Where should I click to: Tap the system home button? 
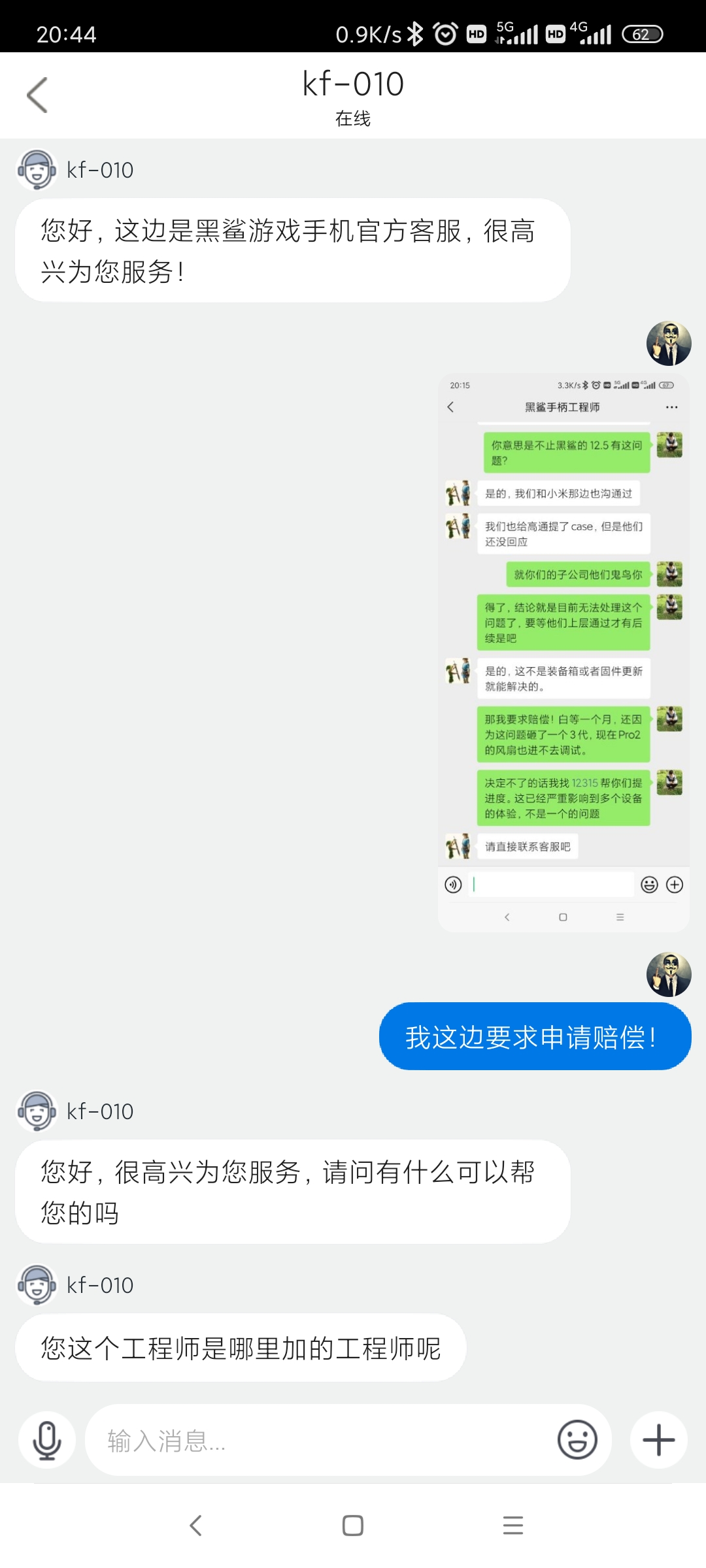tap(353, 1526)
